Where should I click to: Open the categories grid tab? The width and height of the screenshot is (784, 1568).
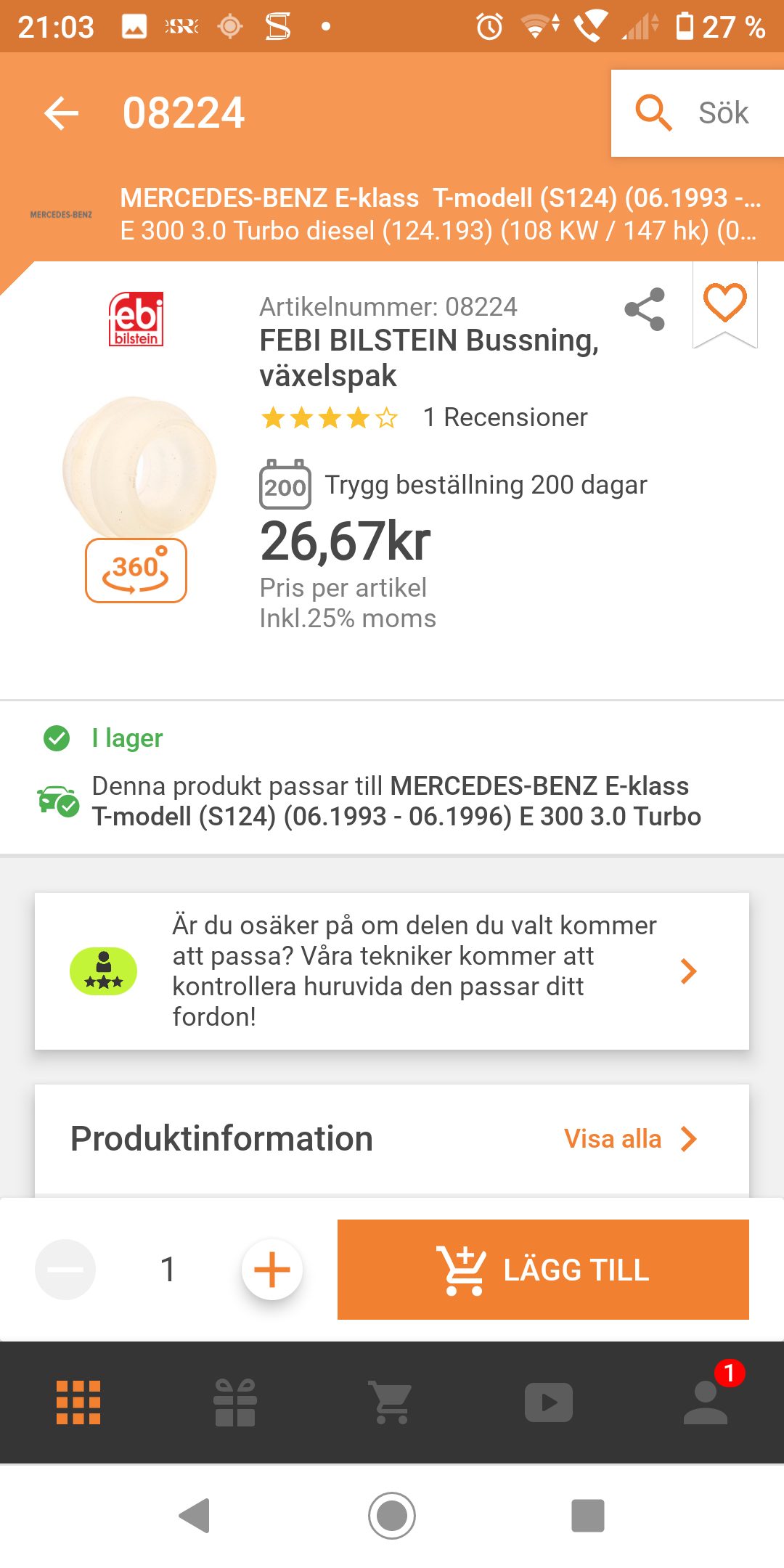pos(78,1402)
